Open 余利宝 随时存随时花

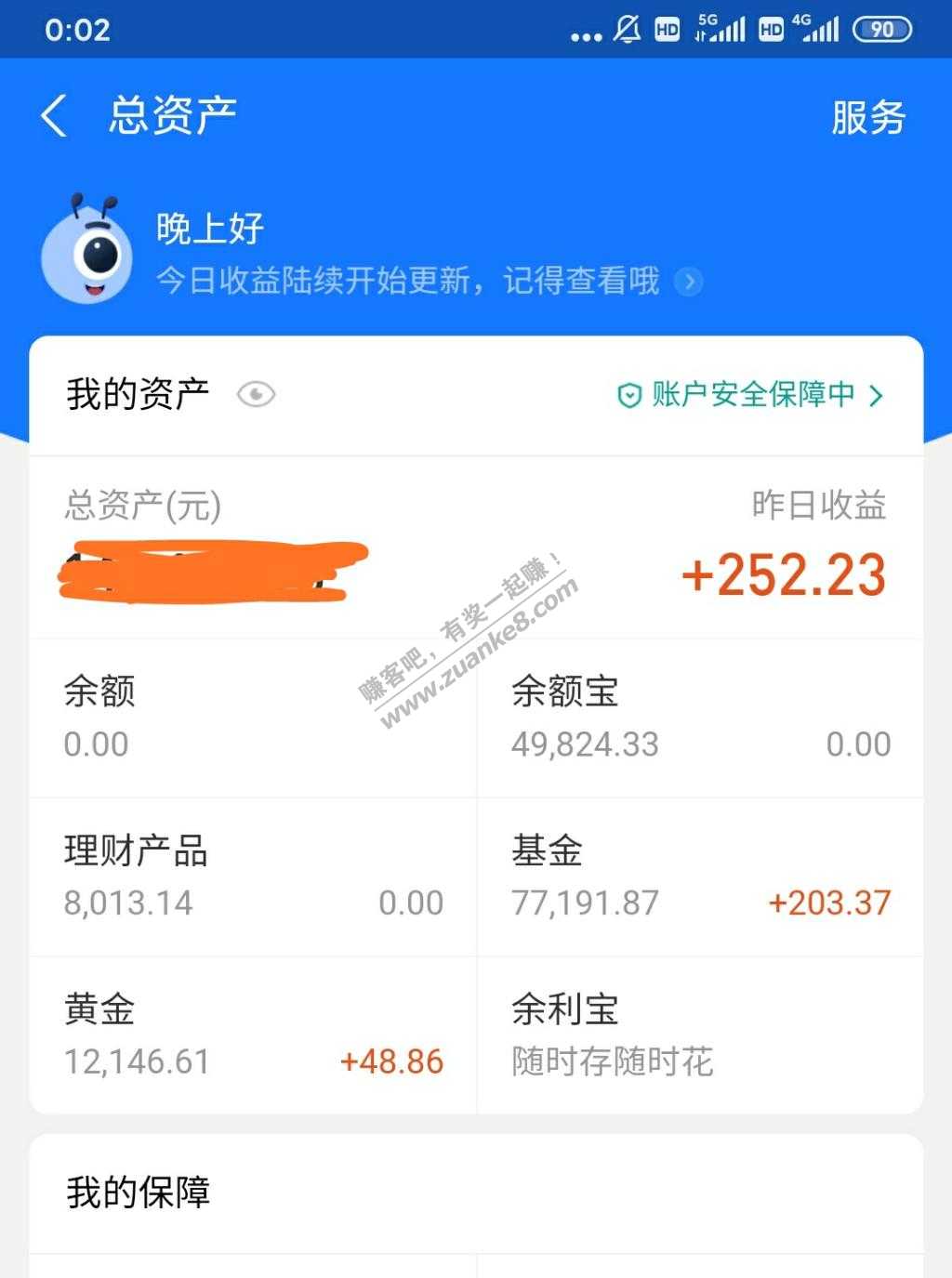point(699,1035)
